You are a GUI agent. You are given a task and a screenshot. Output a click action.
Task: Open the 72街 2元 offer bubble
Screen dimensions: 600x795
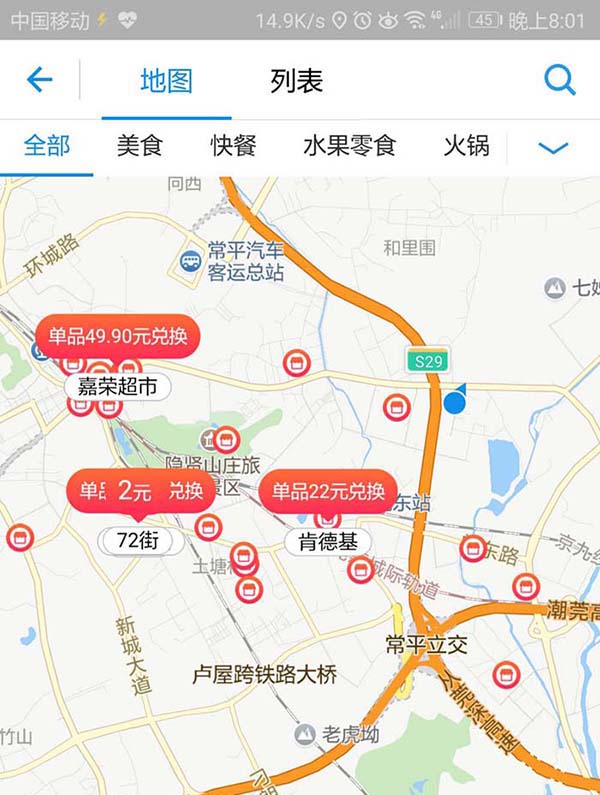click(139, 491)
